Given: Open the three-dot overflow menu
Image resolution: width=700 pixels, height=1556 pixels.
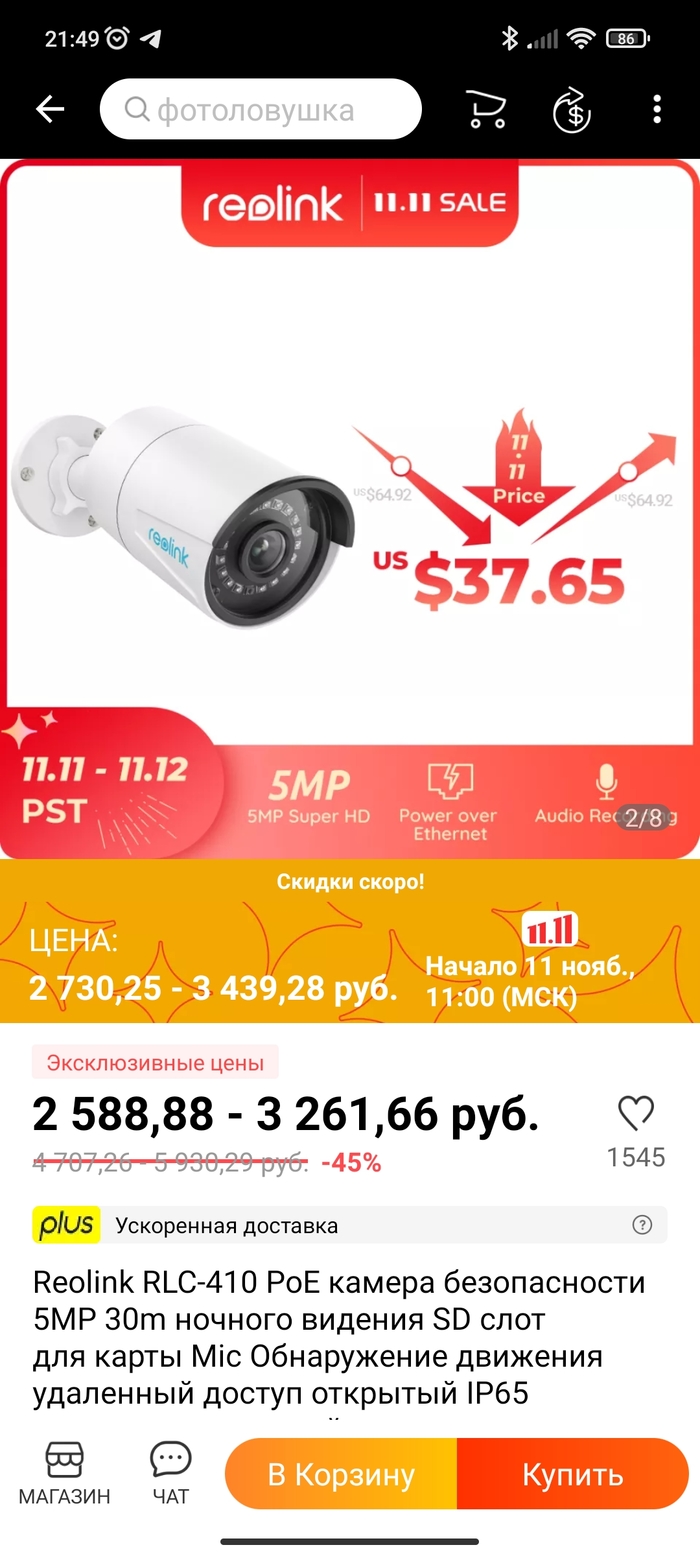Looking at the screenshot, I should pyautogui.click(x=657, y=109).
